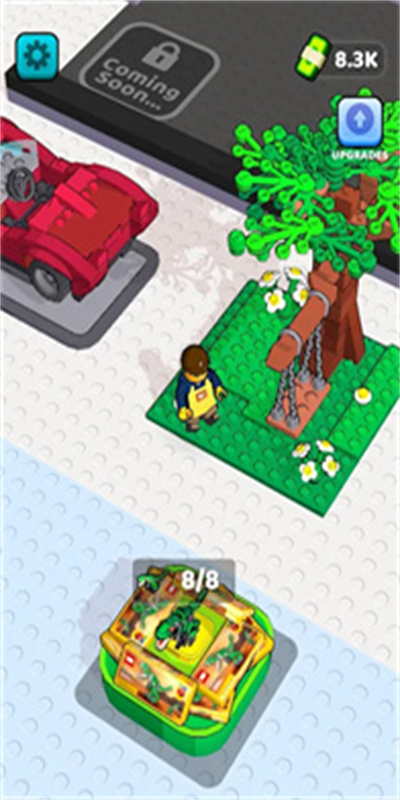Open the settings gear
Image resolution: width=400 pixels, height=800 pixels.
(x=37, y=56)
